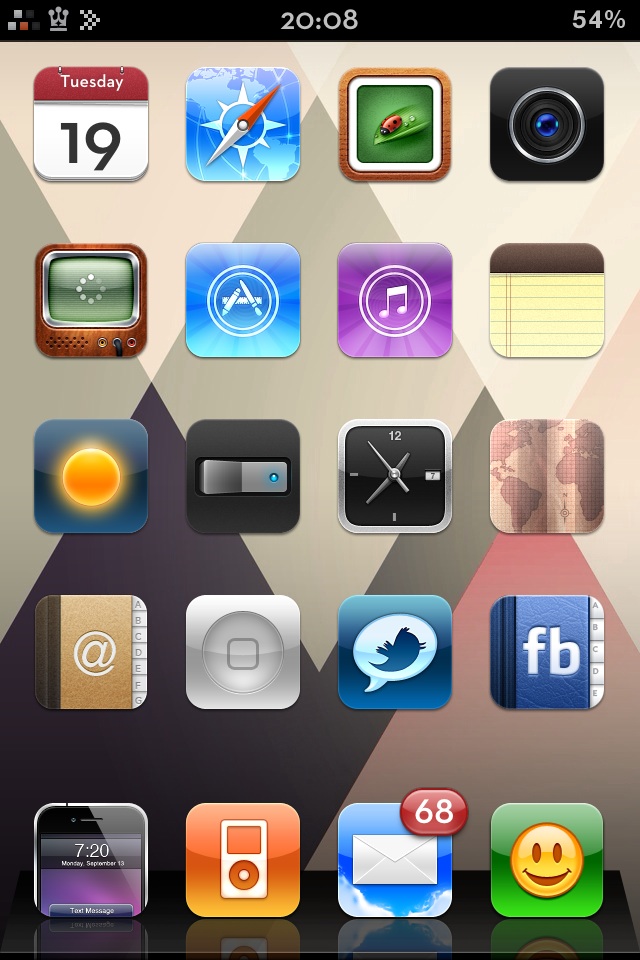This screenshot has width=640, height=960.
Task: Open the Phone app in the dock
Action: 91,860
